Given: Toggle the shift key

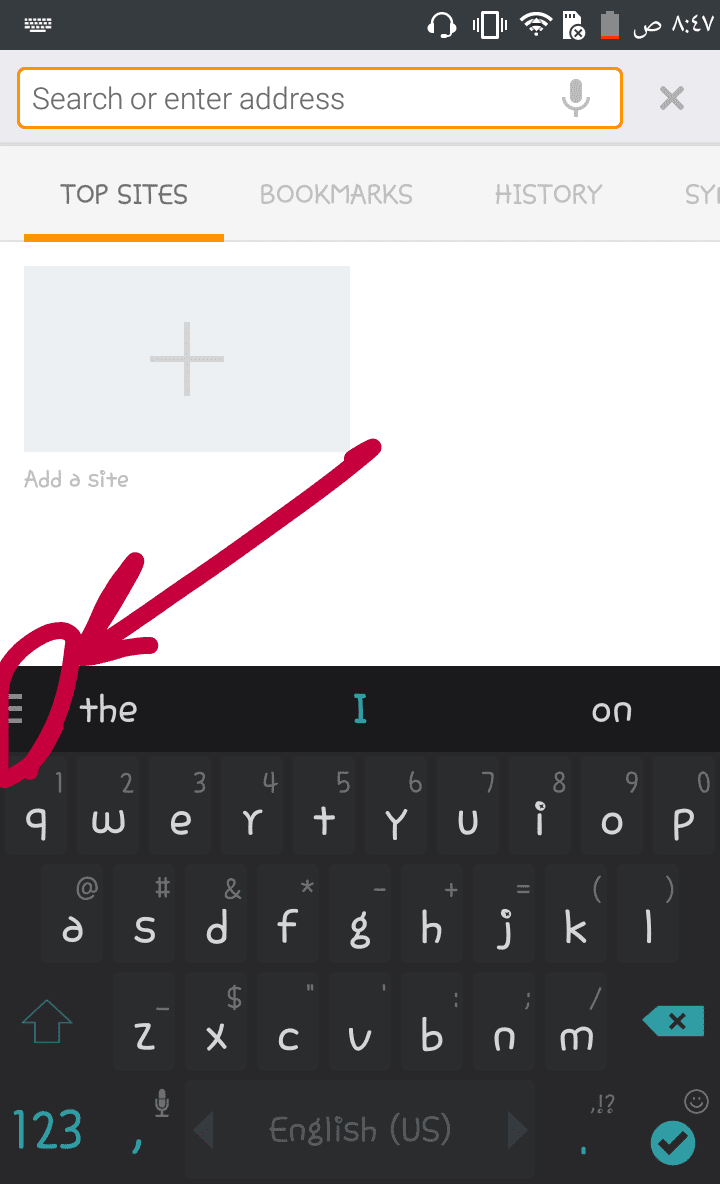Looking at the screenshot, I should point(47,1022).
